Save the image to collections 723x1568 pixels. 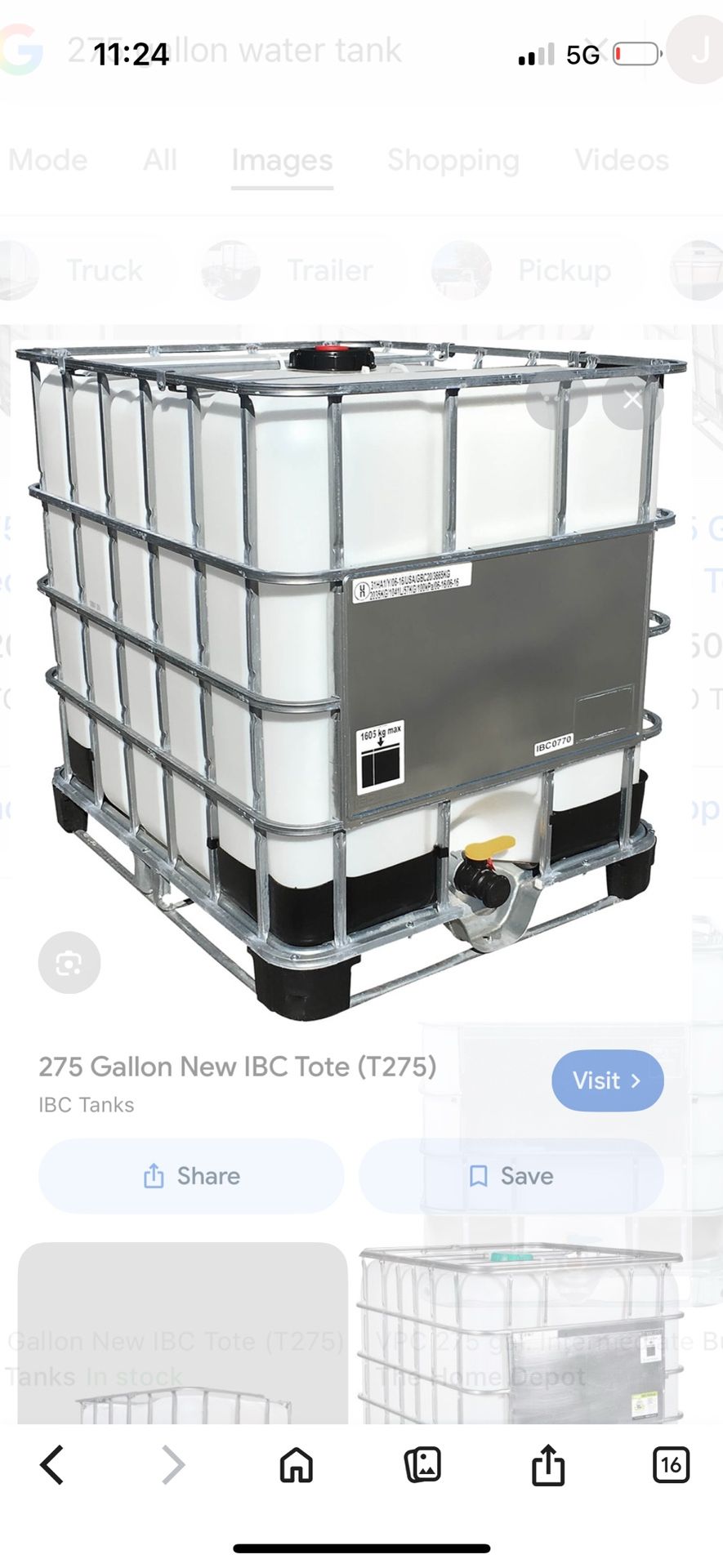point(511,1176)
